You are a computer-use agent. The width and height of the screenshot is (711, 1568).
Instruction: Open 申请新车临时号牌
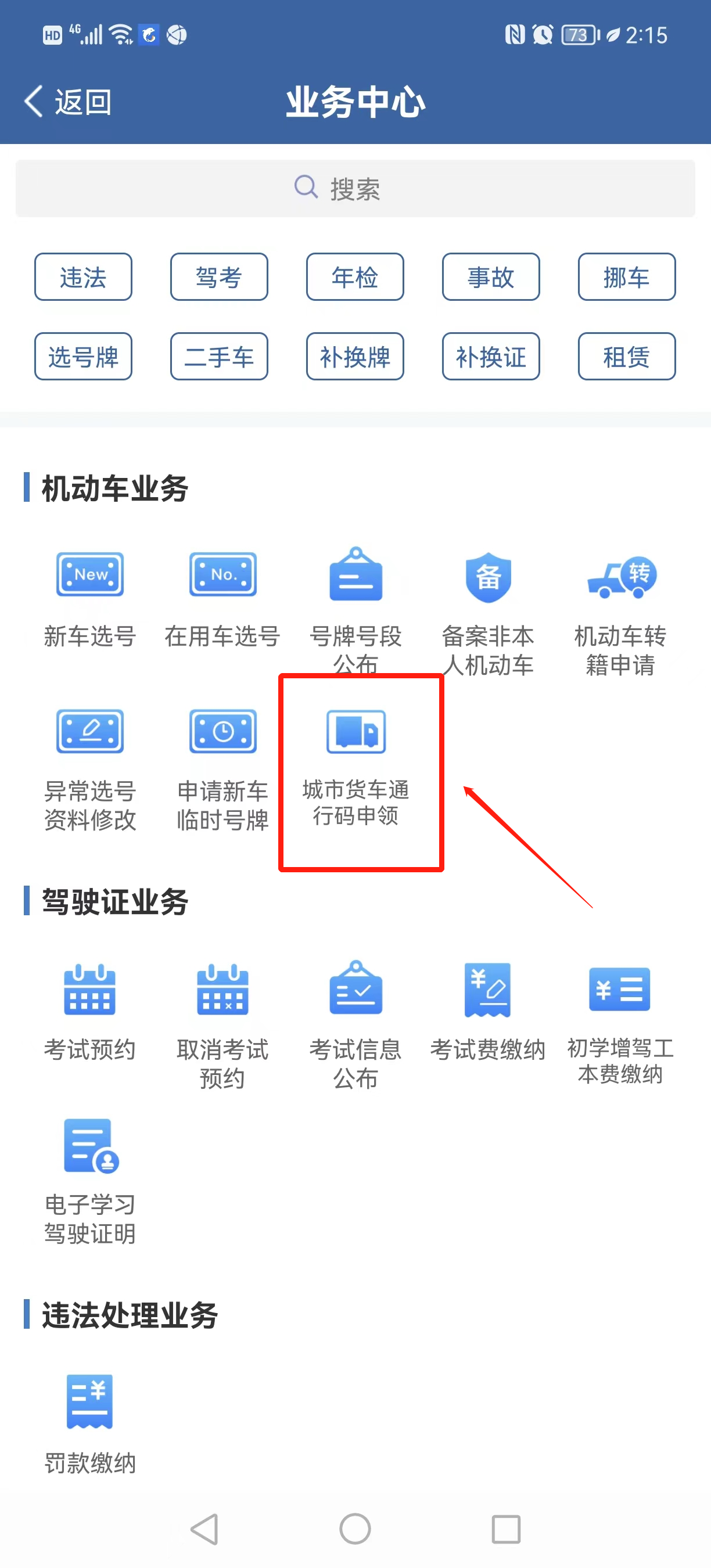[x=223, y=767]
